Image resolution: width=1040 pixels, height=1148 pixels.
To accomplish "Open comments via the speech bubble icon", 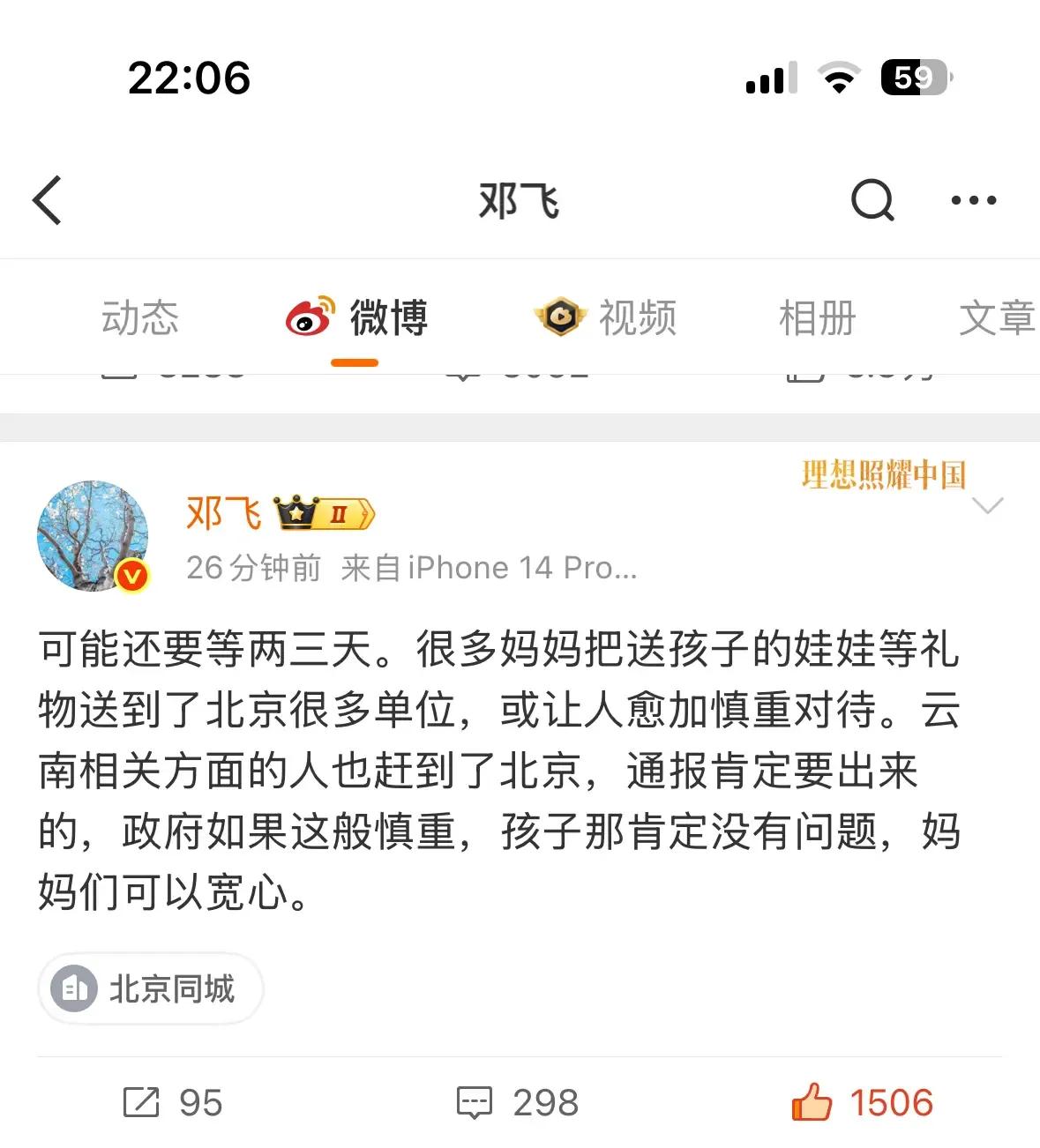I will point(474,1102).
